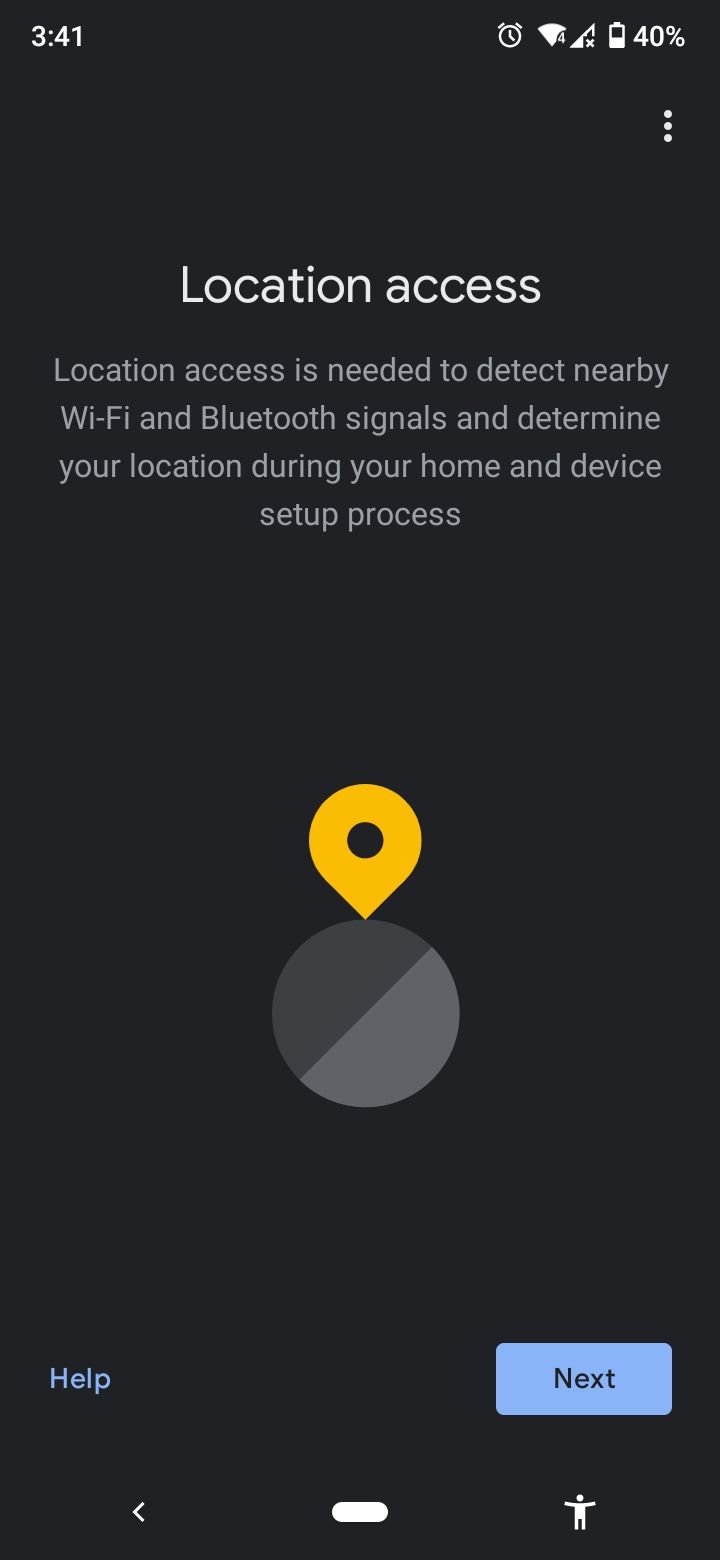Go to home via navigation pill
Screen dimensions: 720x1560
click(x=360, y=1512)
